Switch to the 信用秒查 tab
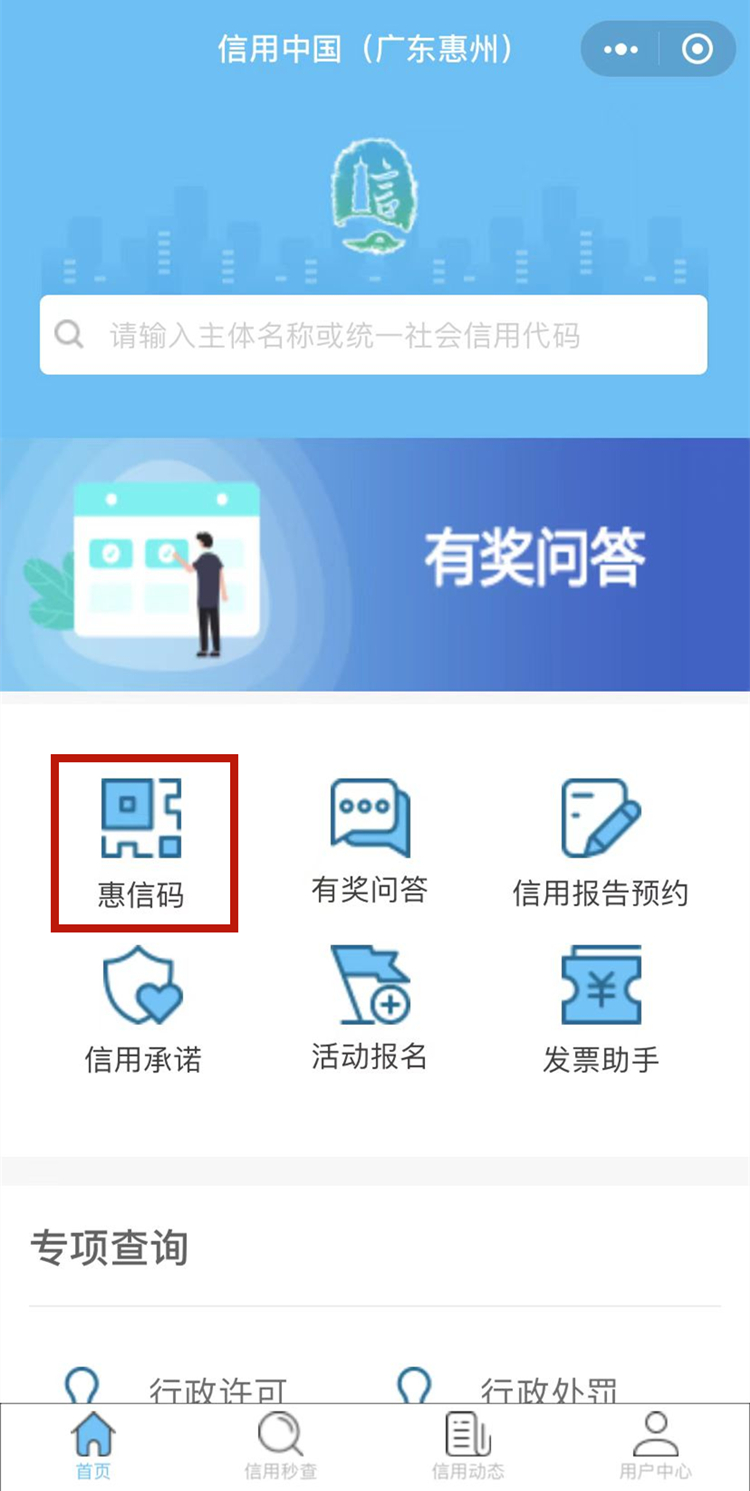This screenshot has width=750, height=1491. pyautogui.click(x=280, y=1446)
